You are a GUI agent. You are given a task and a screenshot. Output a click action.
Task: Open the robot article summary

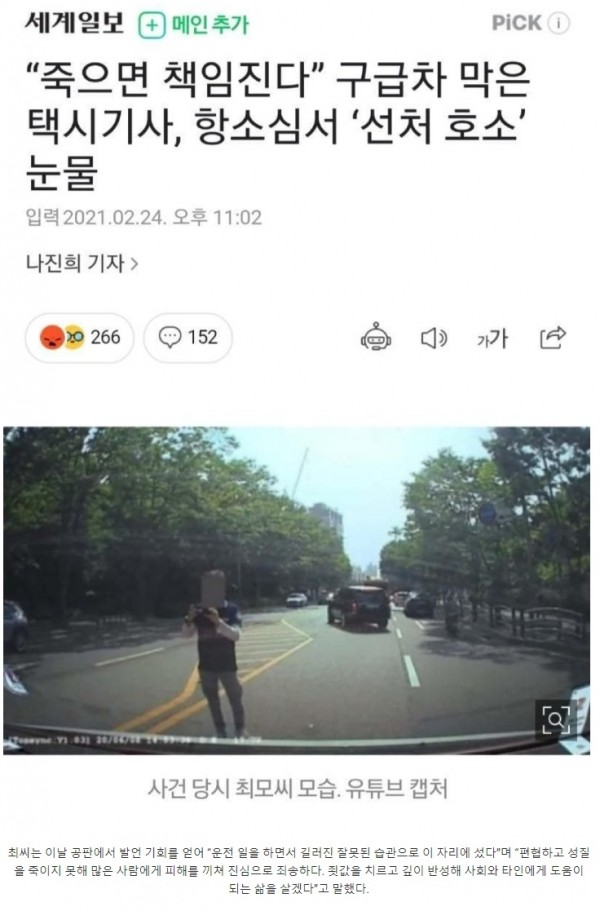click(376, 337)
